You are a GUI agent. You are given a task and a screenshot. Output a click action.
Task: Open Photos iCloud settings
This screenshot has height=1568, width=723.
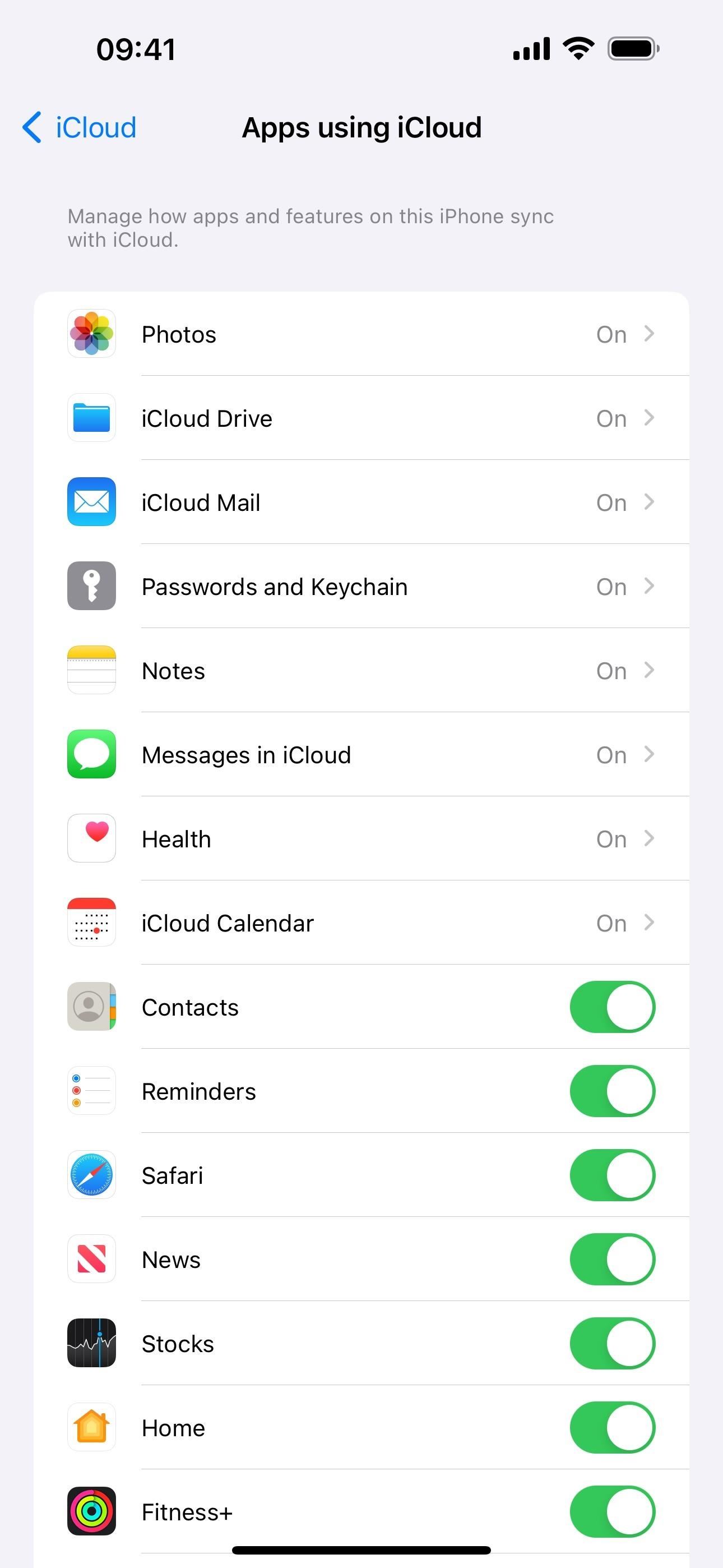361,334
